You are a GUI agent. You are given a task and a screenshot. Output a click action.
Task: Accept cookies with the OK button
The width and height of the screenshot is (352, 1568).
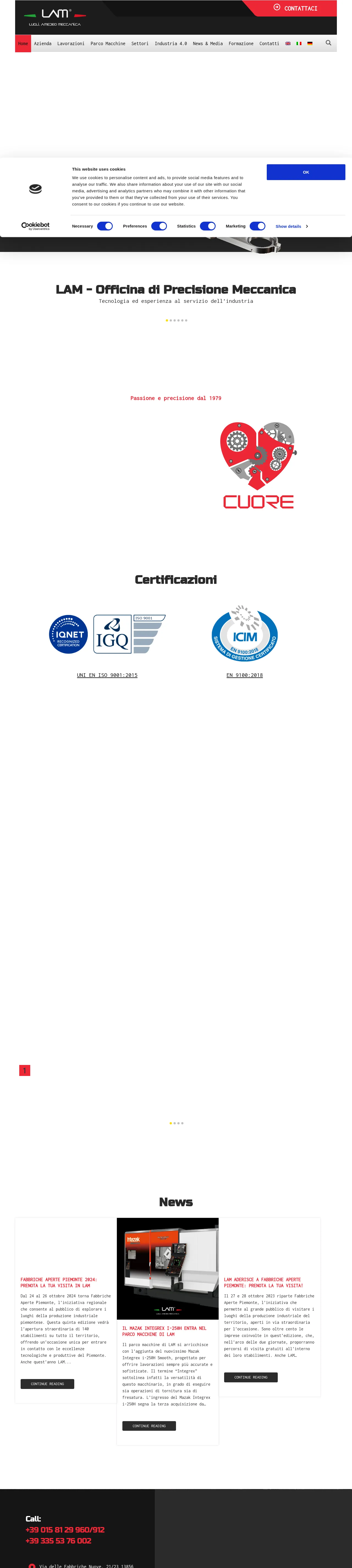306,172
